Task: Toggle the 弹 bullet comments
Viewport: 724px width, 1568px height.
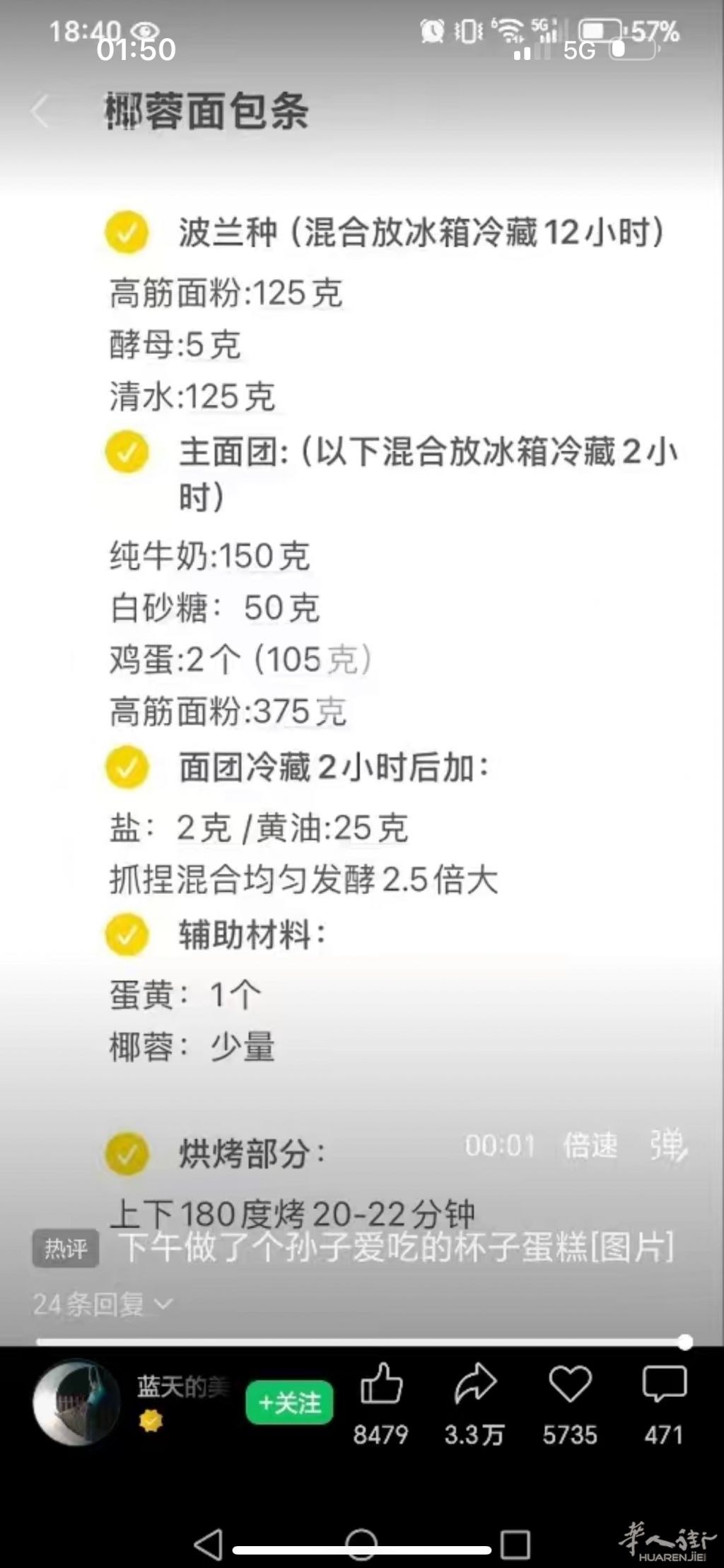Action: (667, 1145)
